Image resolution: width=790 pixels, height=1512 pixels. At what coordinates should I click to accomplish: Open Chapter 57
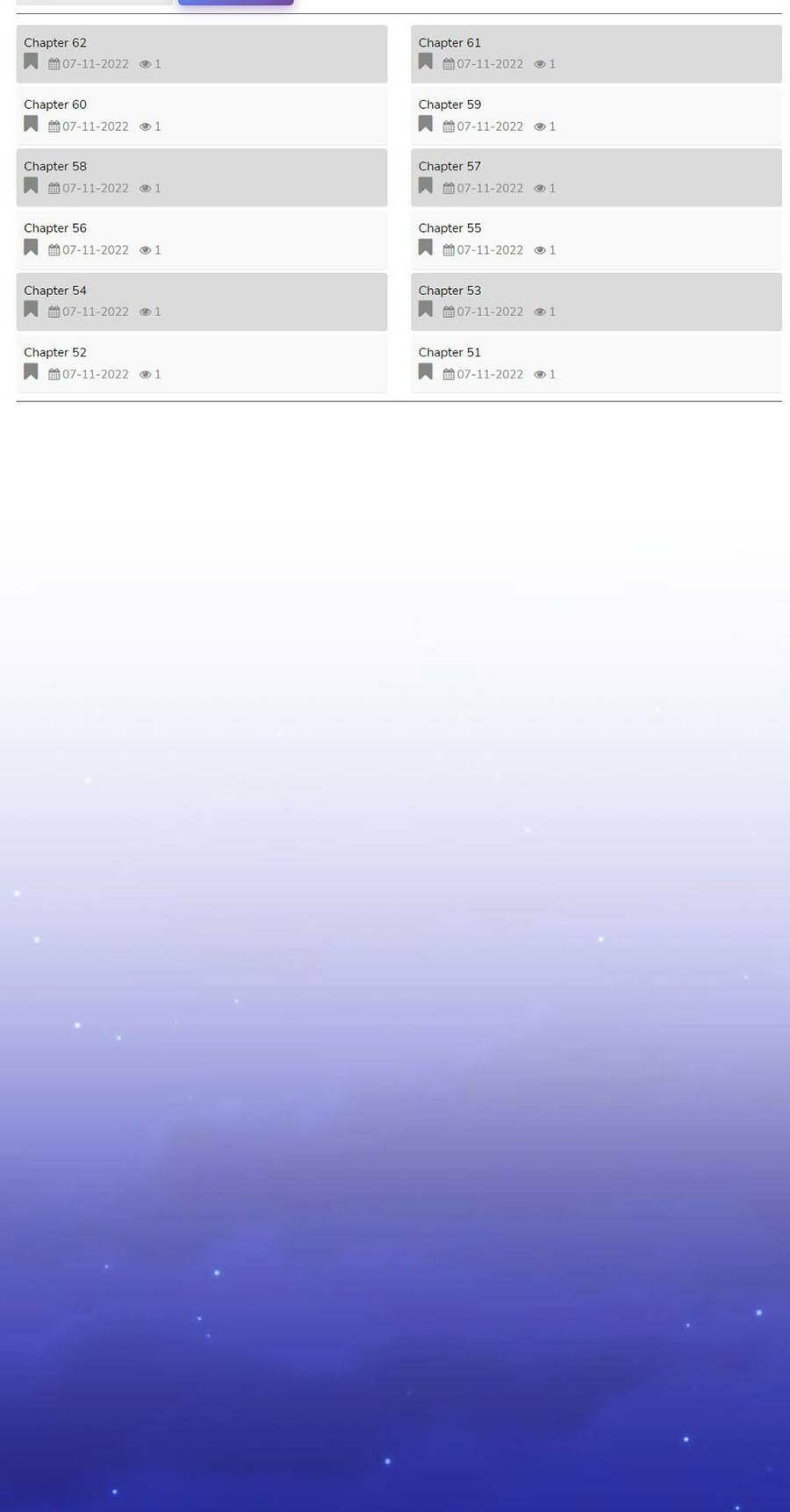tap(449, 167)
